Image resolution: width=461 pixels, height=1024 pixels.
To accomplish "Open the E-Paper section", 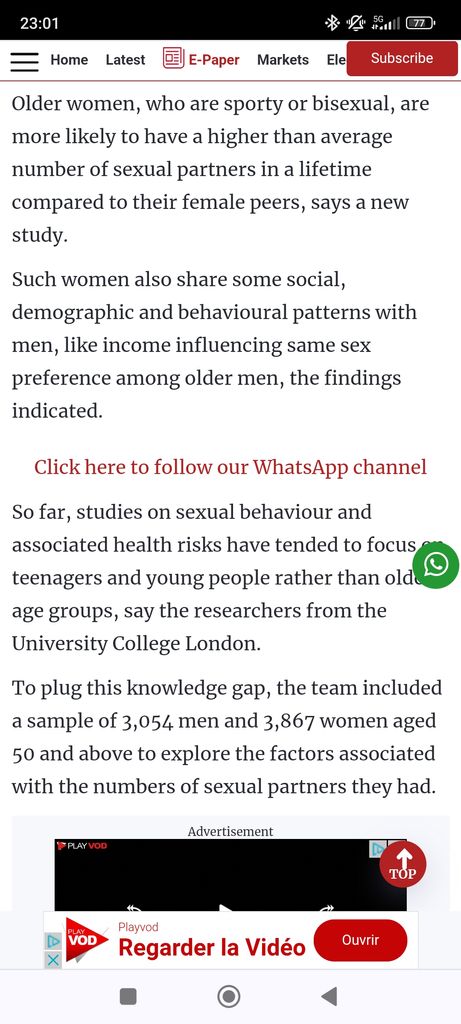I will [x=201, y=59].
